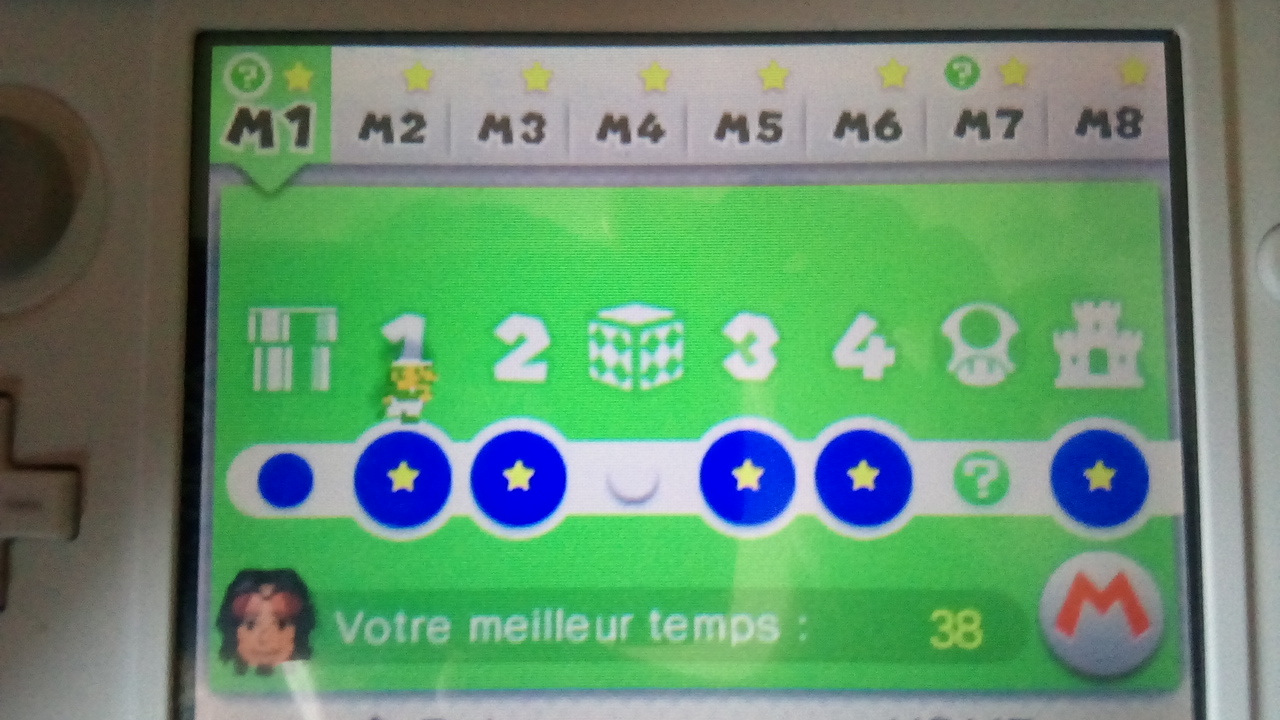Screen dimensions: 1280x720
Task: Tap the green question mark Toad house node
Action: [x=981, y=479]
